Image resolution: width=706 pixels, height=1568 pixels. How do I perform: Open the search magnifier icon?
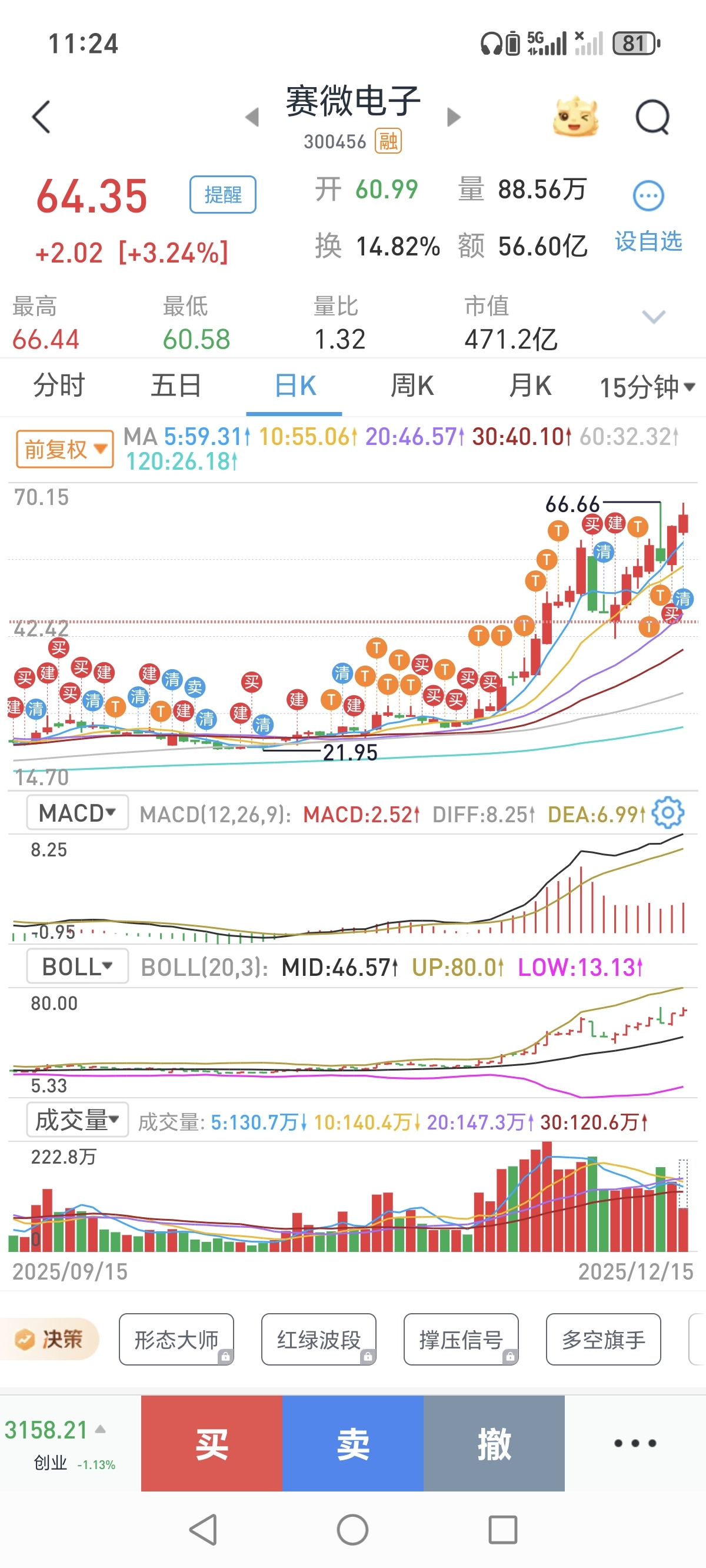point(652,117)
